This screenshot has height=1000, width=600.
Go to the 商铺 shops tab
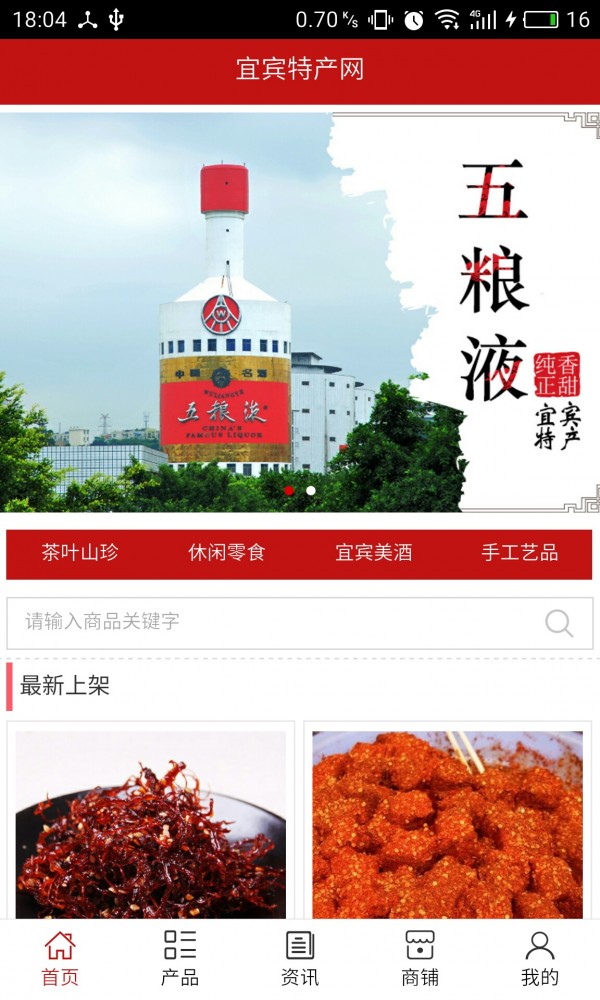[x=420, y=958]
